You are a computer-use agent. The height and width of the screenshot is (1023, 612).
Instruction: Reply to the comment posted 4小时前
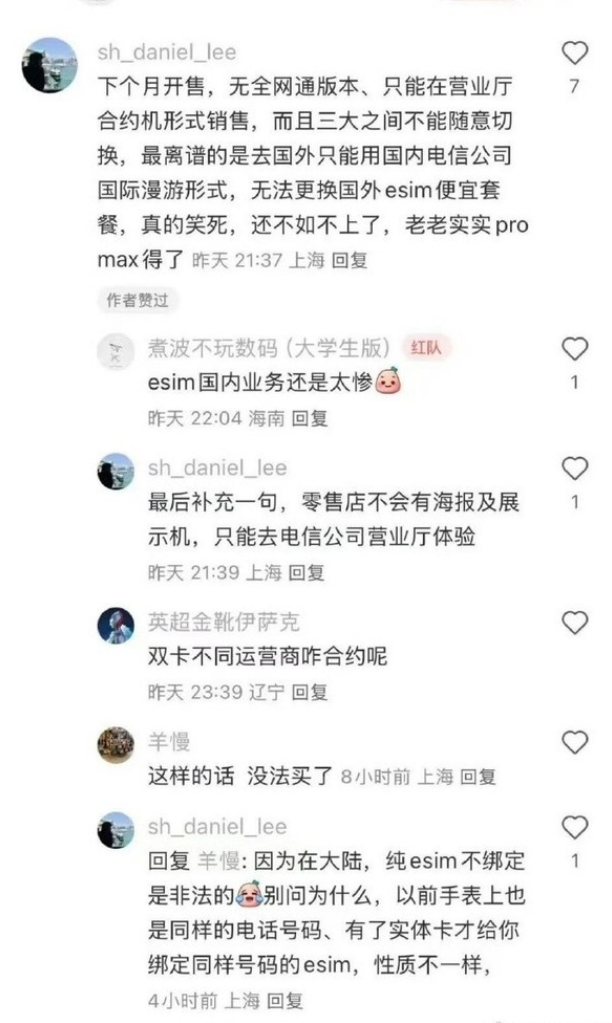click(284, 1000)
